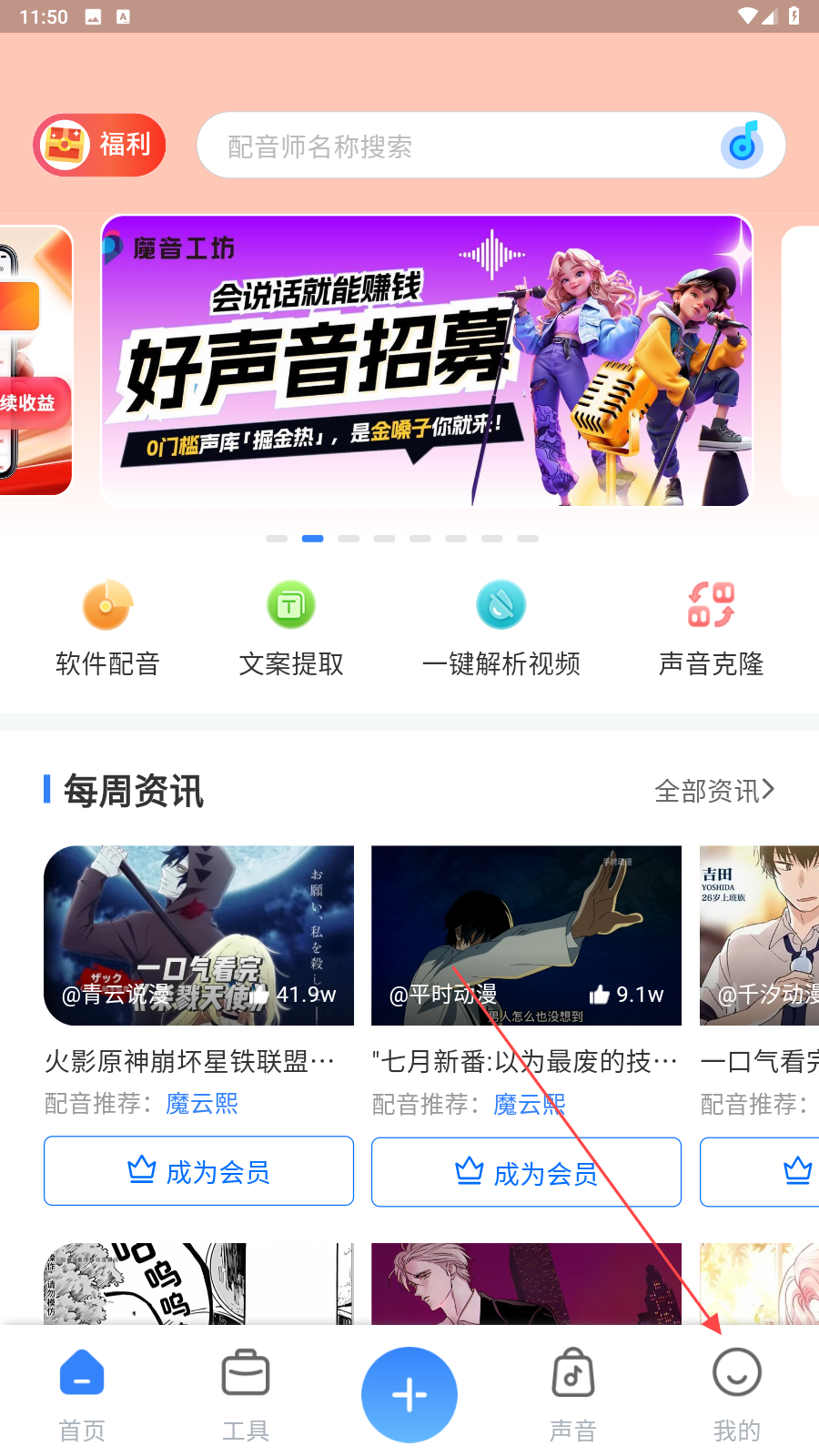Switch to the 声音 tab
Image resolution: width=819 pixels, height=1456 pixels.
[x=573, y=1394]
